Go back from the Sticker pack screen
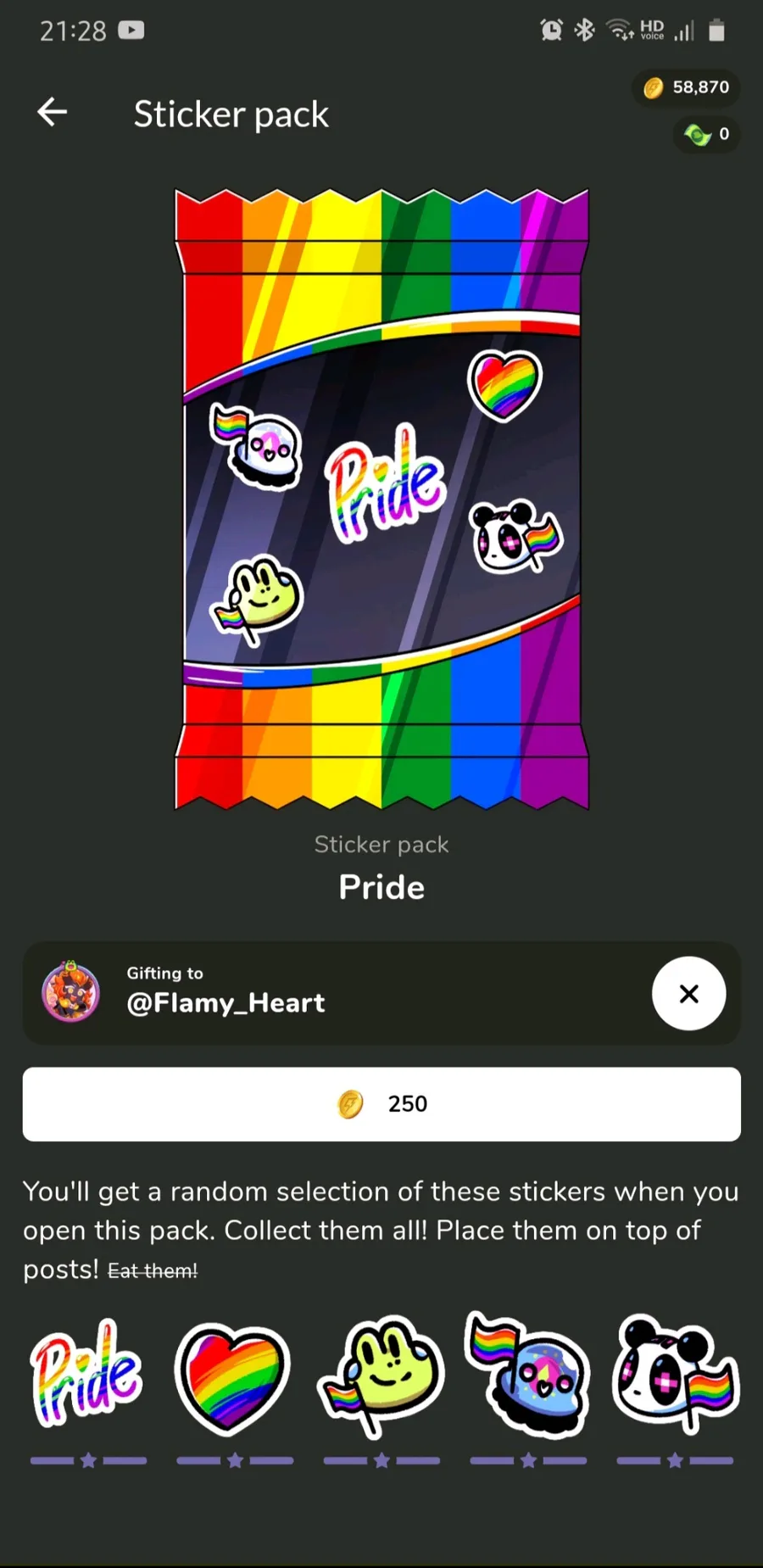763x1568 pixels. click(53, 112)
